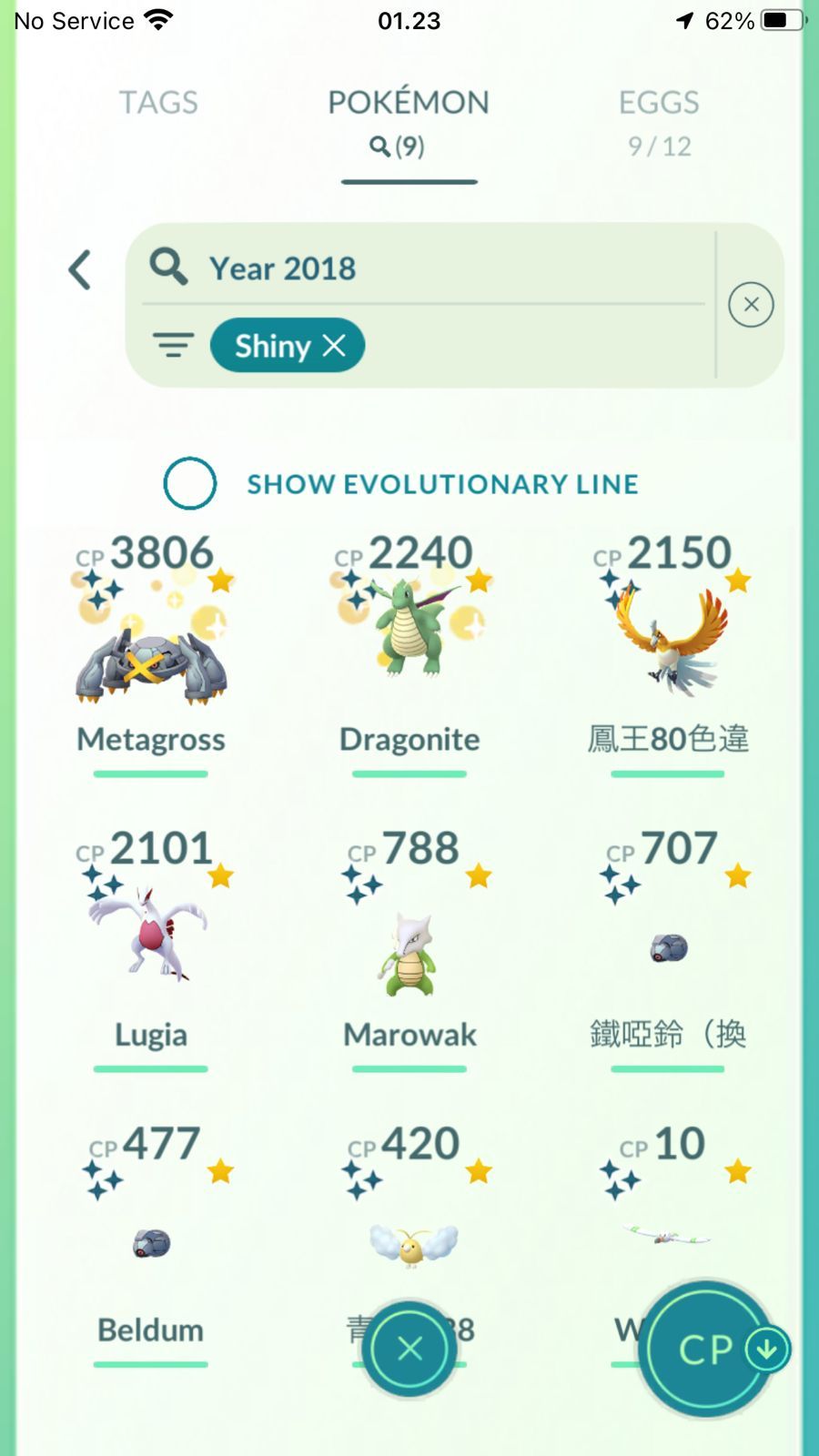Open Beldum CP 477
The image size is (819, 1456).
tap(151, 1244)
